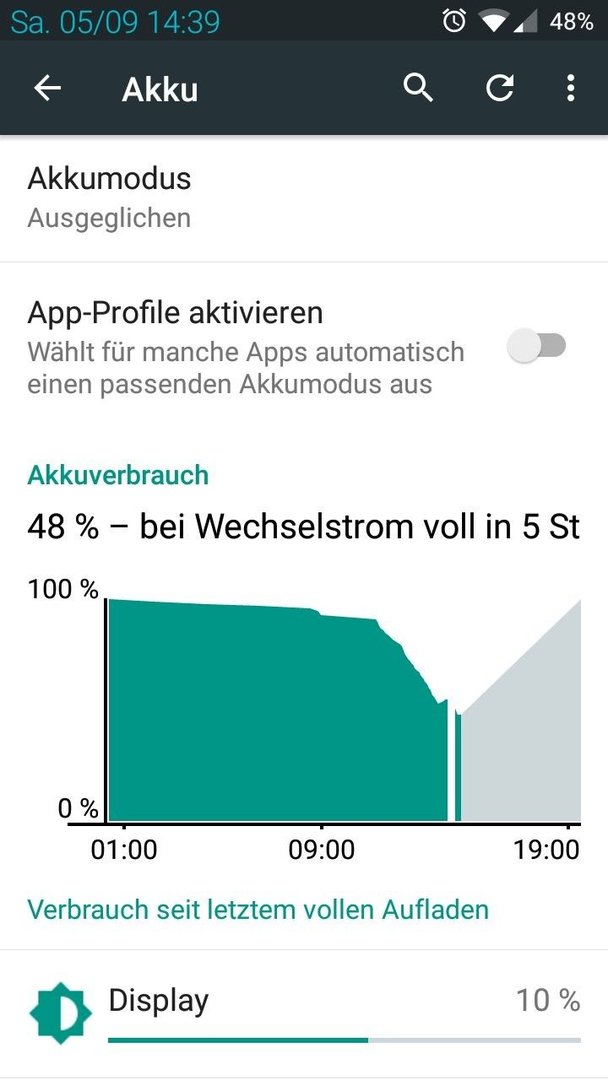Go back from the Akku screen
This screenshot has width=608, height=1080.
click(48, 88)
